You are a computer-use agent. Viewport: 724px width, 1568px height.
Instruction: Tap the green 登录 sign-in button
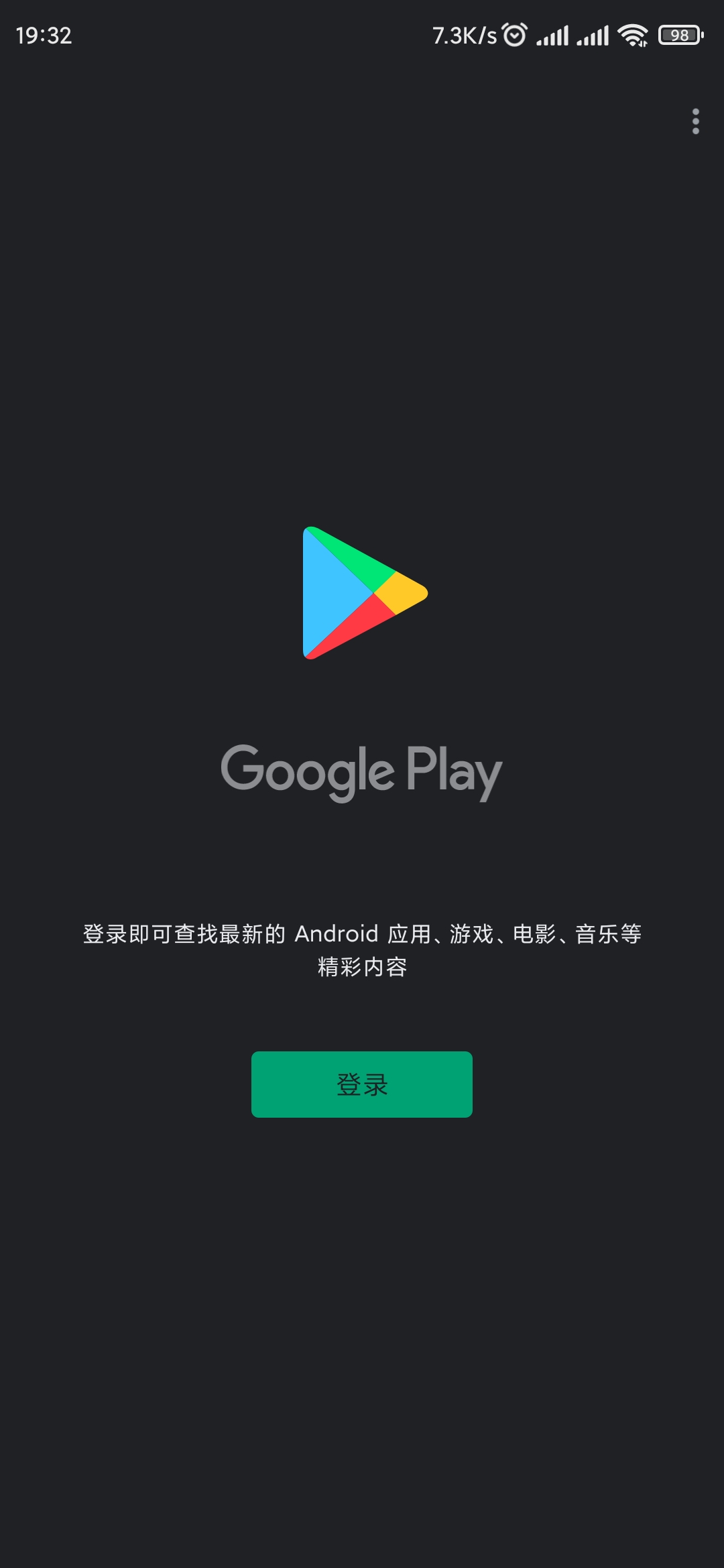tap(362, 1084)
